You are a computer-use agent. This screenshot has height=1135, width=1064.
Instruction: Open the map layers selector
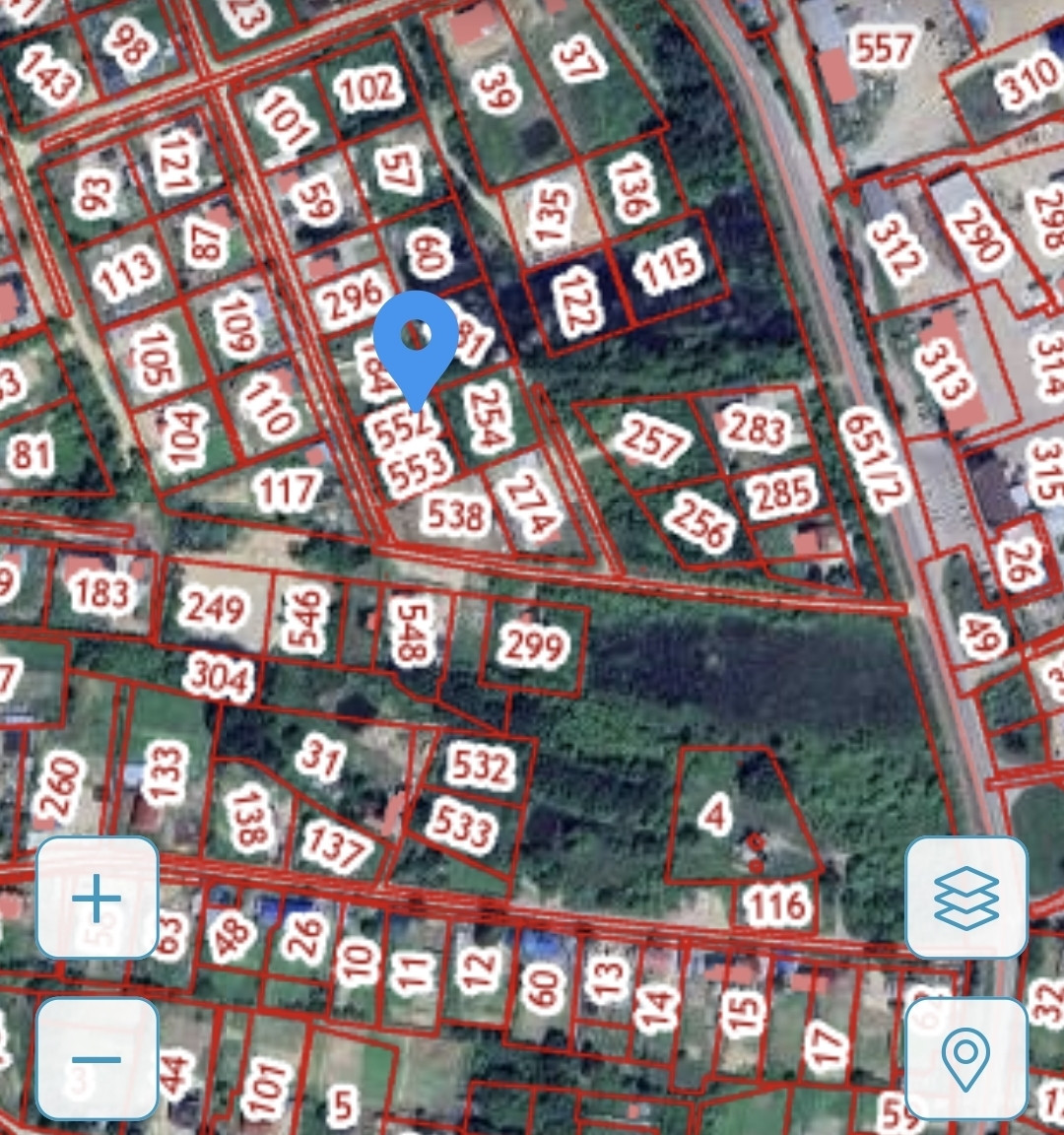click(x=965, y=898)
